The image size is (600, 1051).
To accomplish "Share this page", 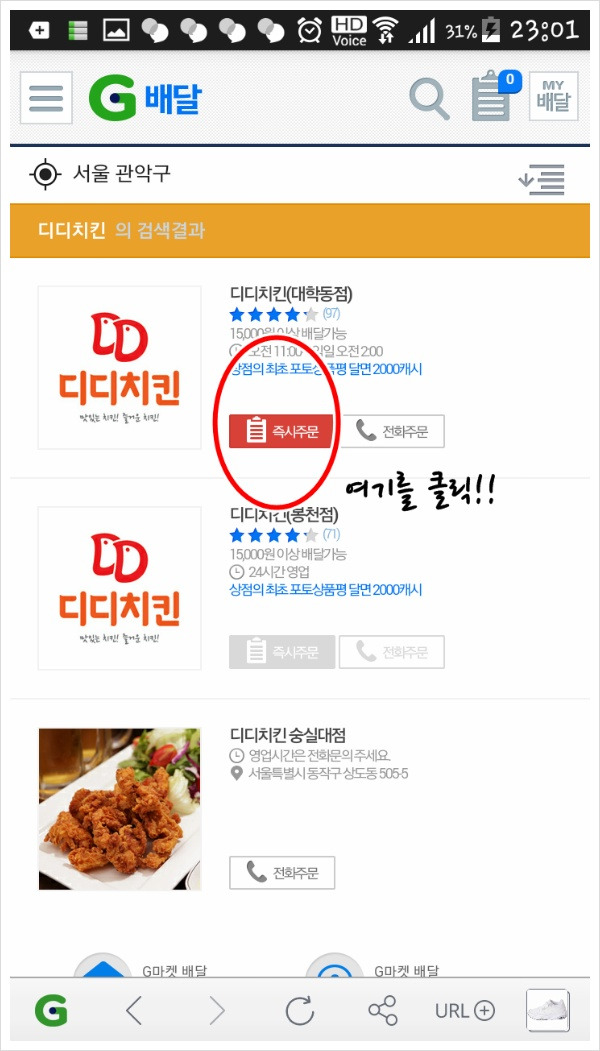I will (383, 1010).
